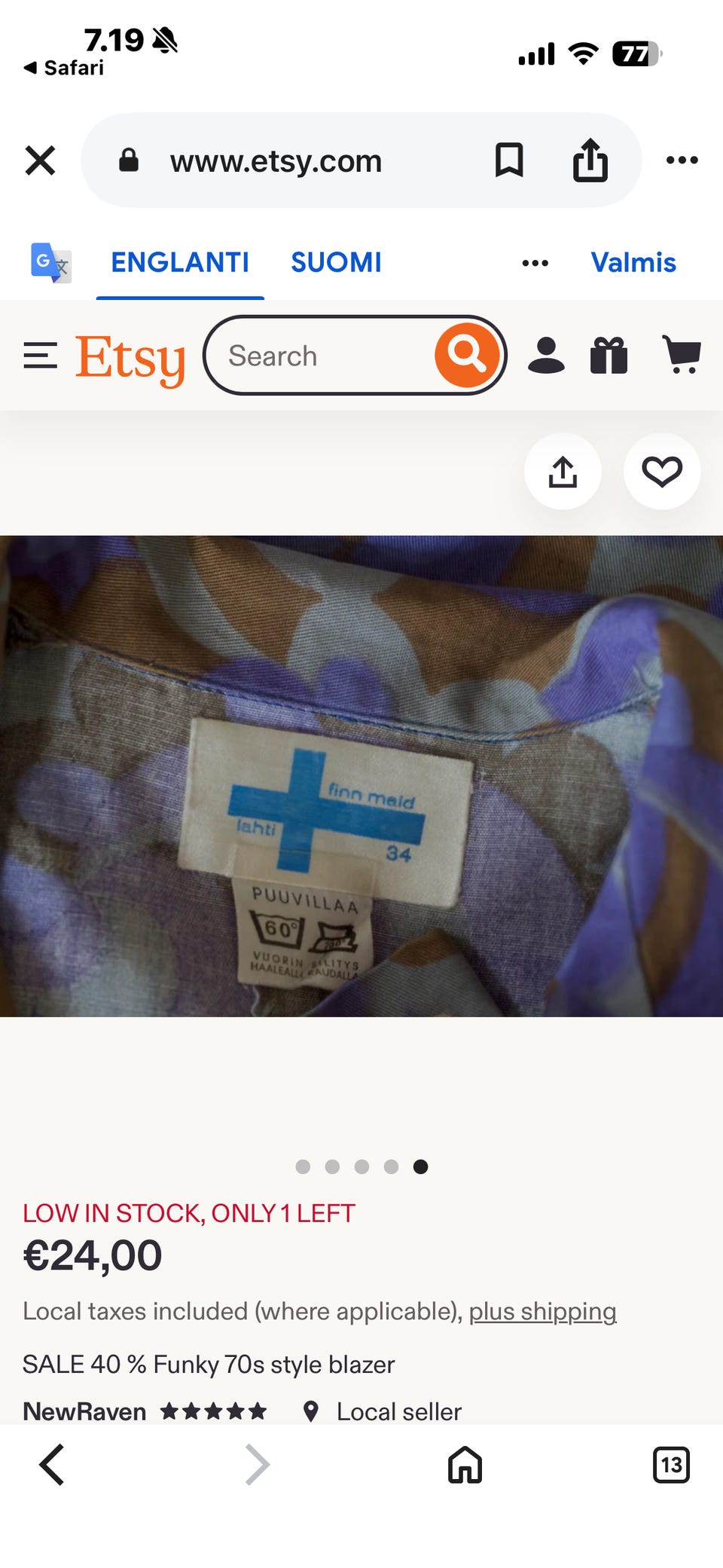Open the 13 open tabs view

(x=670, y=1465)
